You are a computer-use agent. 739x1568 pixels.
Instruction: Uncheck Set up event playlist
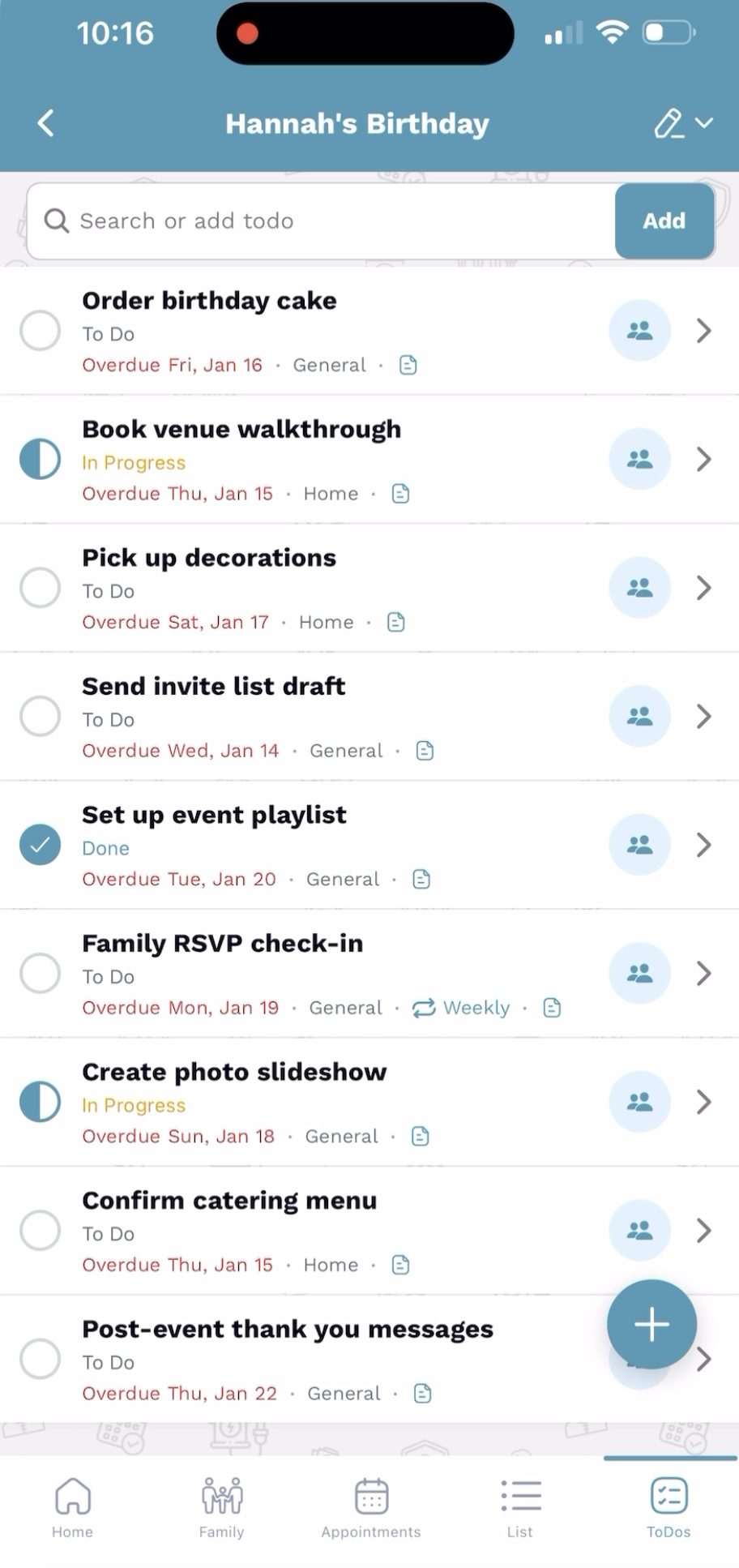click(x=40, y=845)
